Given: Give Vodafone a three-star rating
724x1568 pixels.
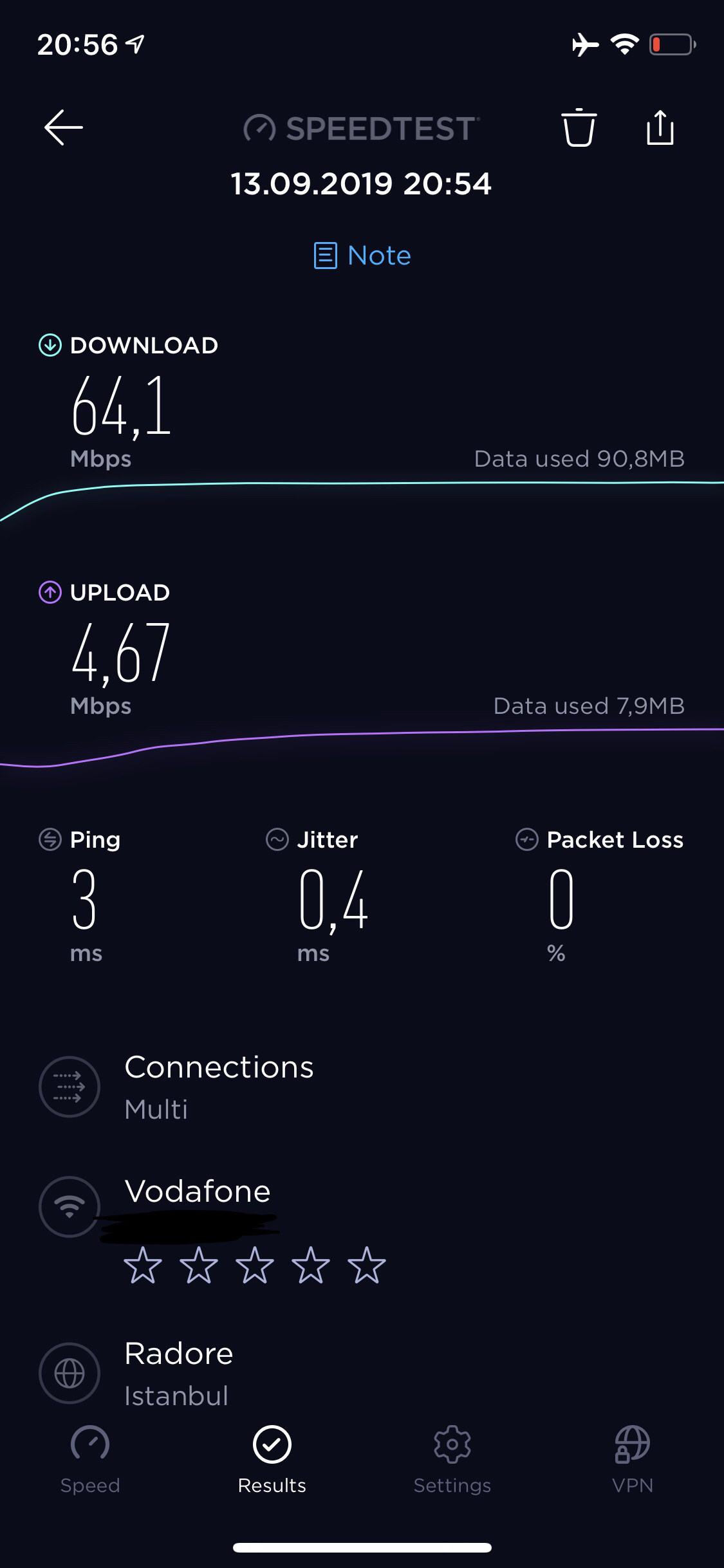Looking at the screenshot, I should pyautogui.click(x=254, y=1265).
